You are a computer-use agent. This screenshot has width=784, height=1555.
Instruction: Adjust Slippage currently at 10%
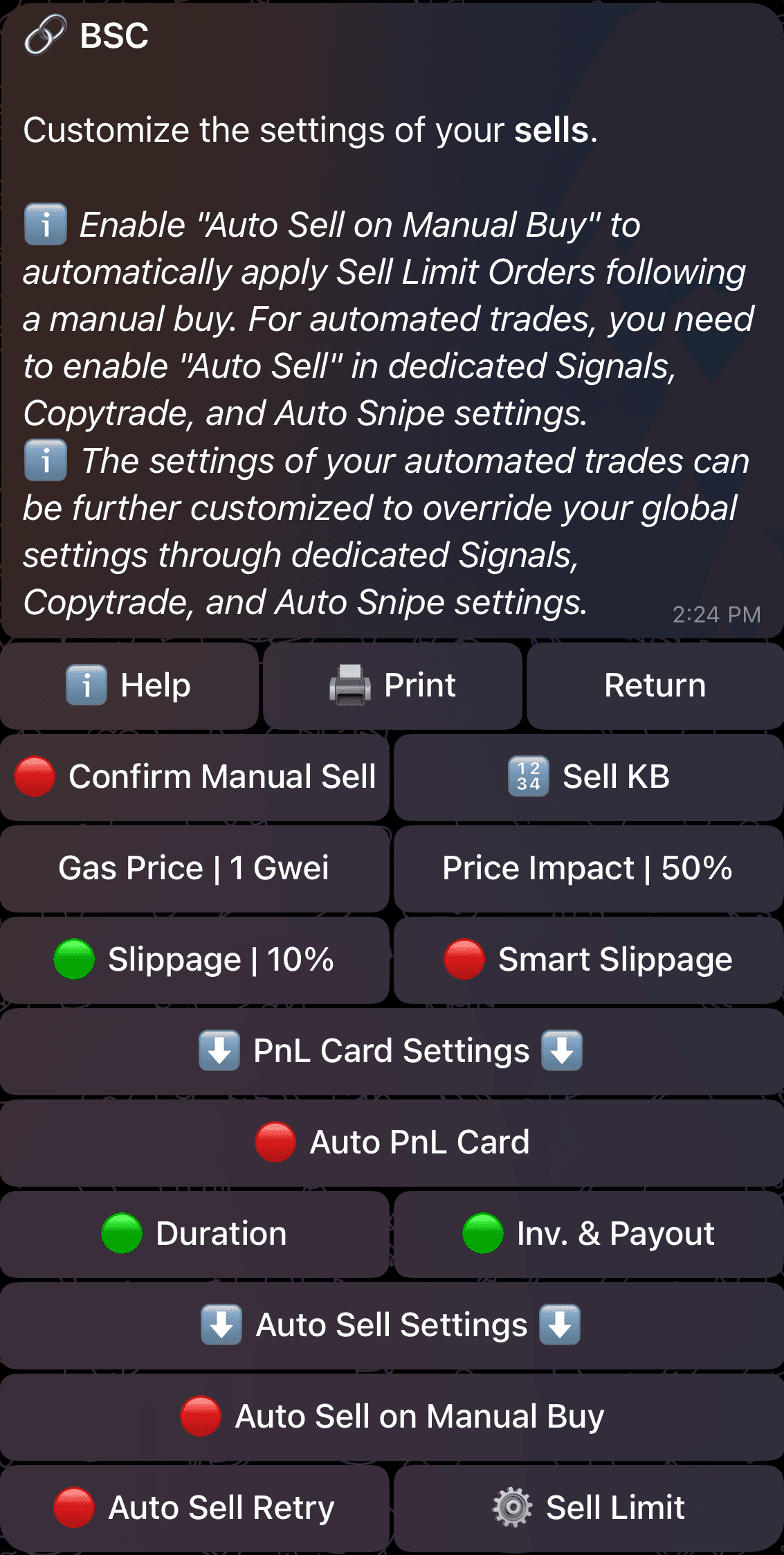pyautogui.click(x=194, y=959)
